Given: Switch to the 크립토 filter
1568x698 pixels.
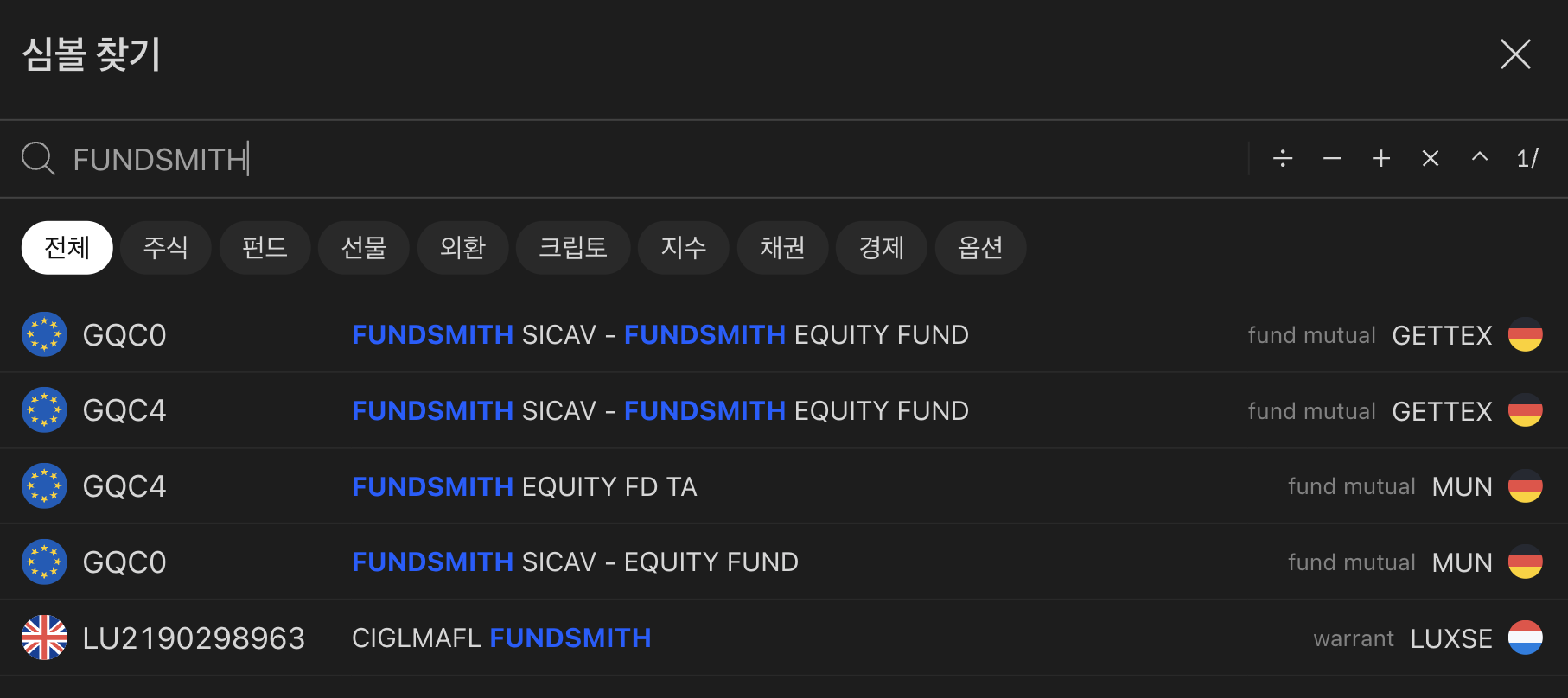Looking at the screenshot, I should (573, 248).
